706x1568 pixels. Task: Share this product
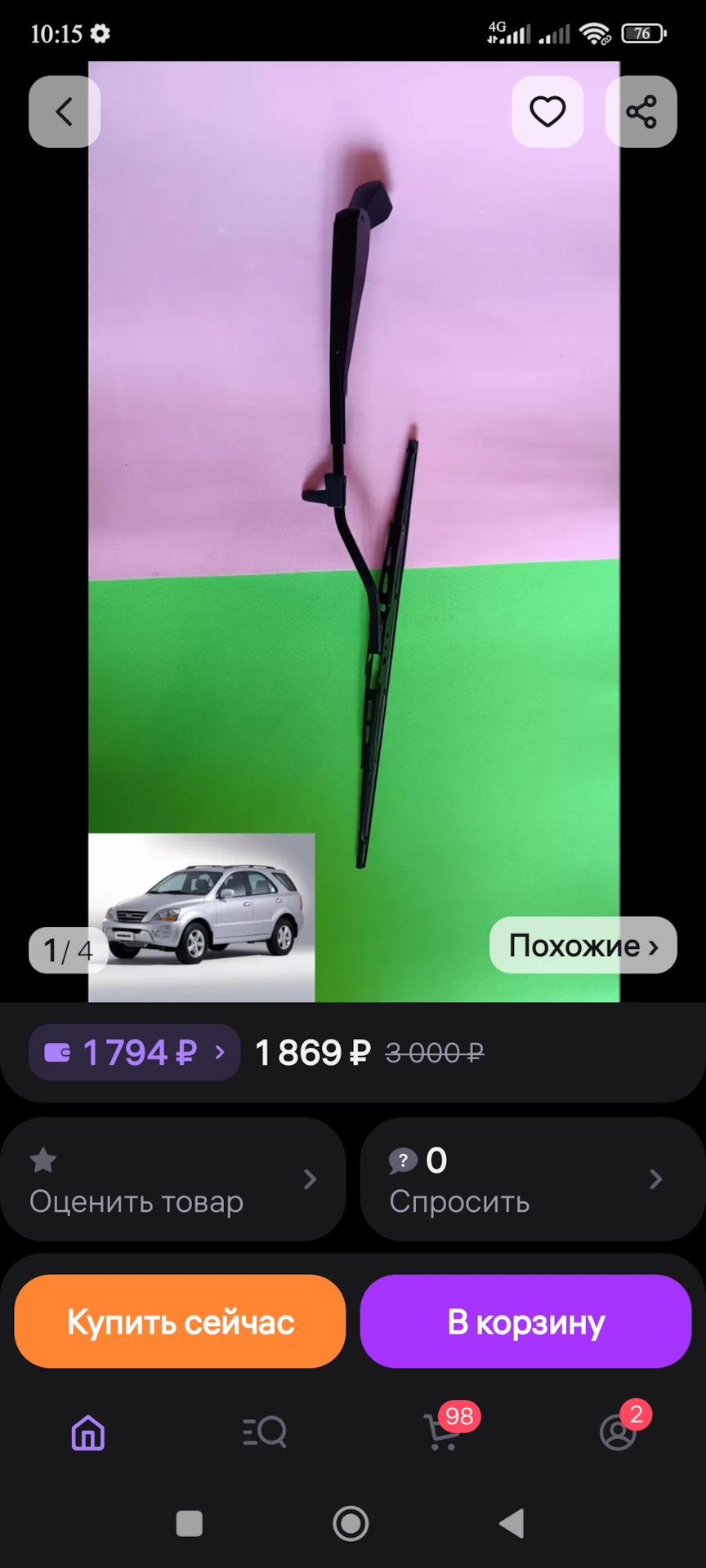pyautogui.click(x=641, y=112)
